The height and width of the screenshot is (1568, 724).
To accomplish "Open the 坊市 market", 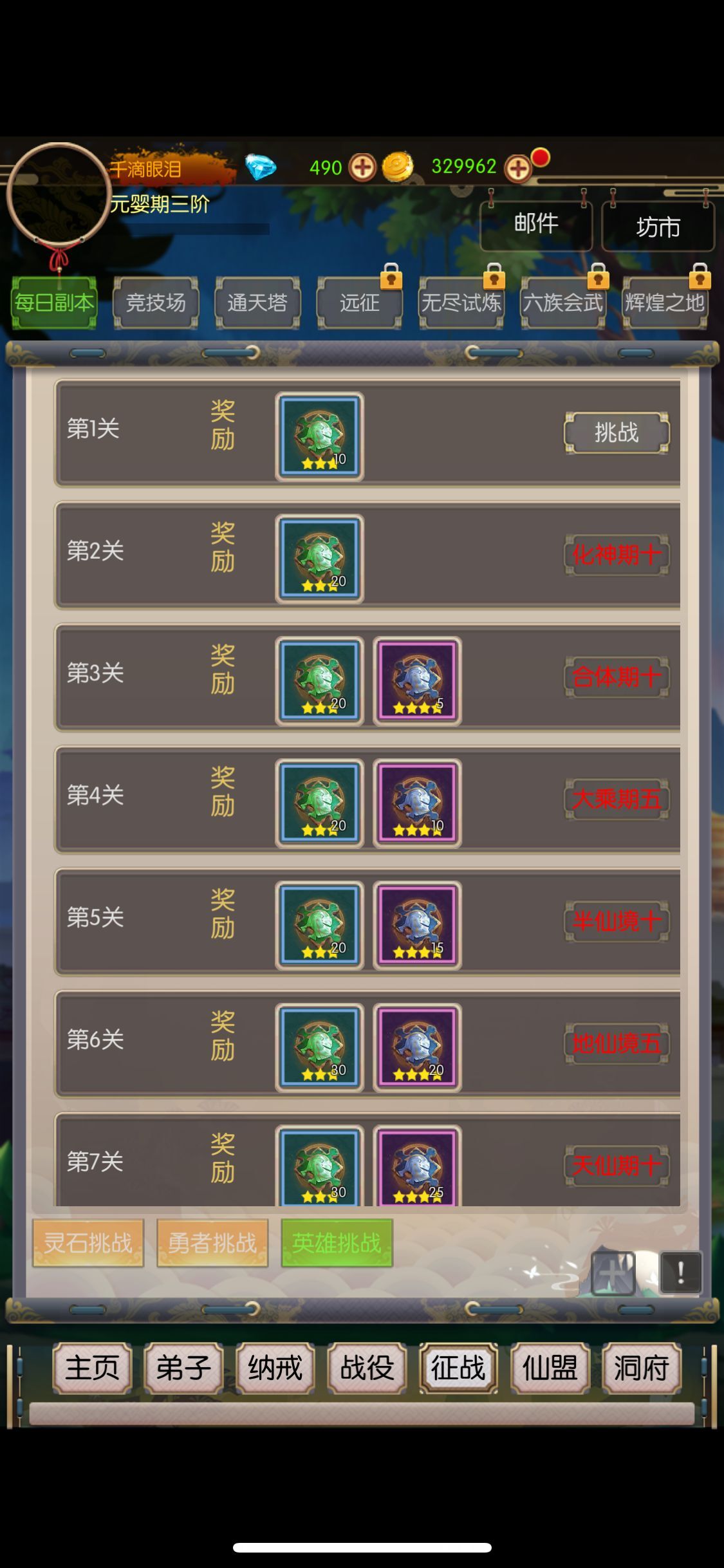I will (x=658, y=227).
